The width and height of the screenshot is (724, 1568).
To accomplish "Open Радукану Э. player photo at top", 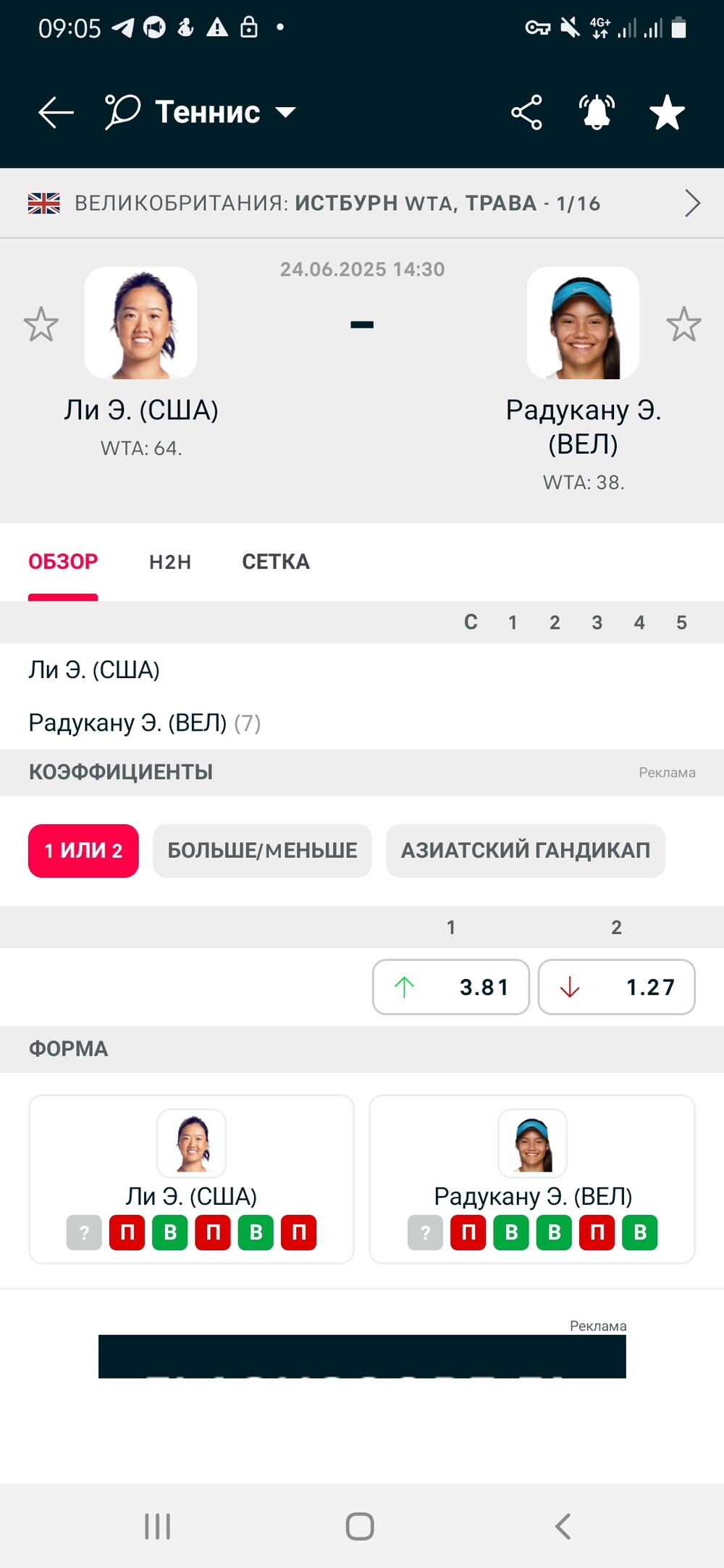I will point(583,323).
